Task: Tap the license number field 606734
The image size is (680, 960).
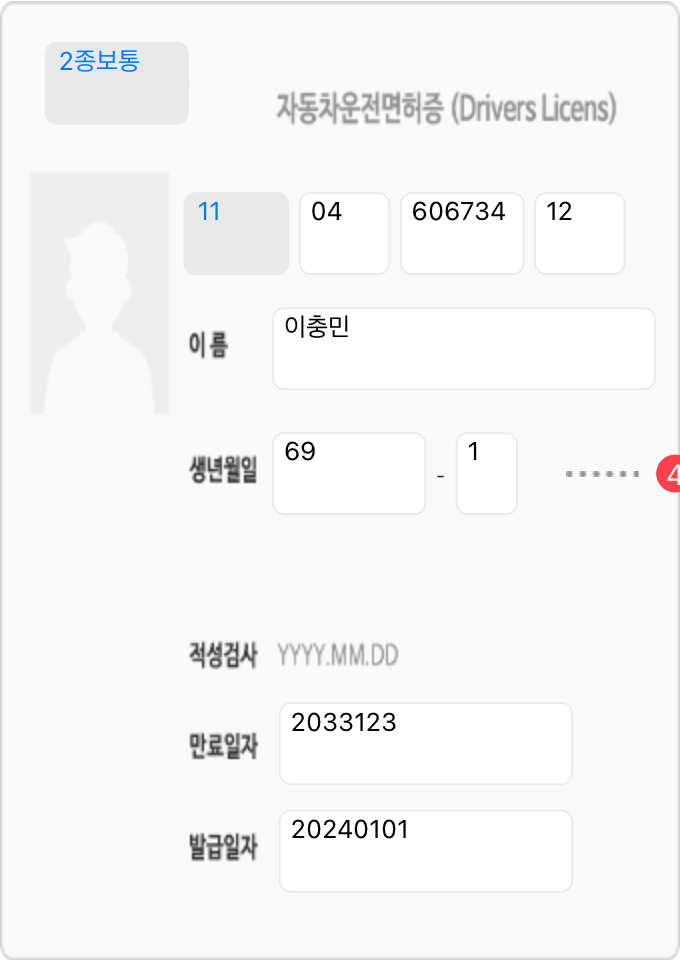Action: [x=461, y=233]
